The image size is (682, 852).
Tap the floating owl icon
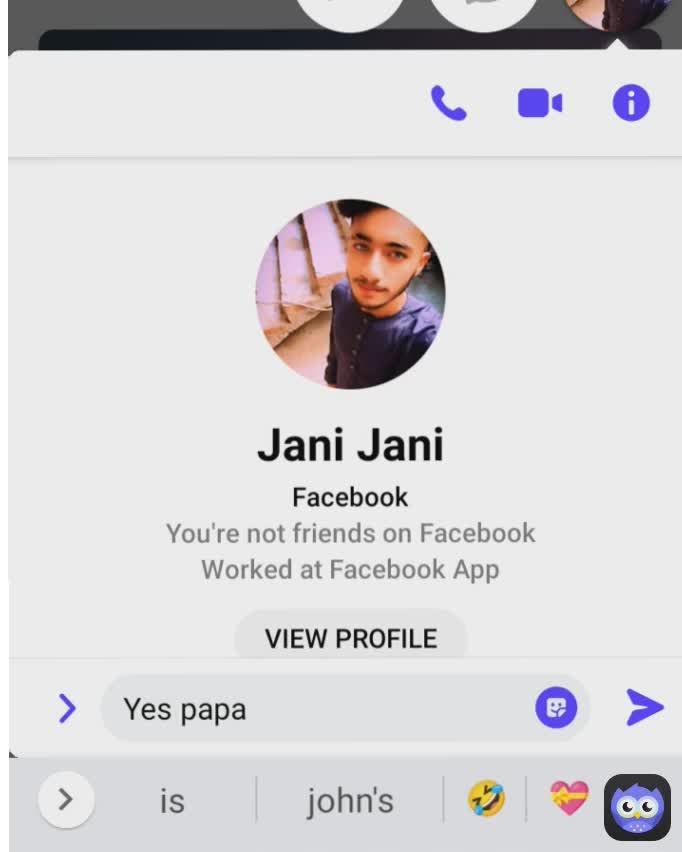pyautogui.click(x=637, y=807)
